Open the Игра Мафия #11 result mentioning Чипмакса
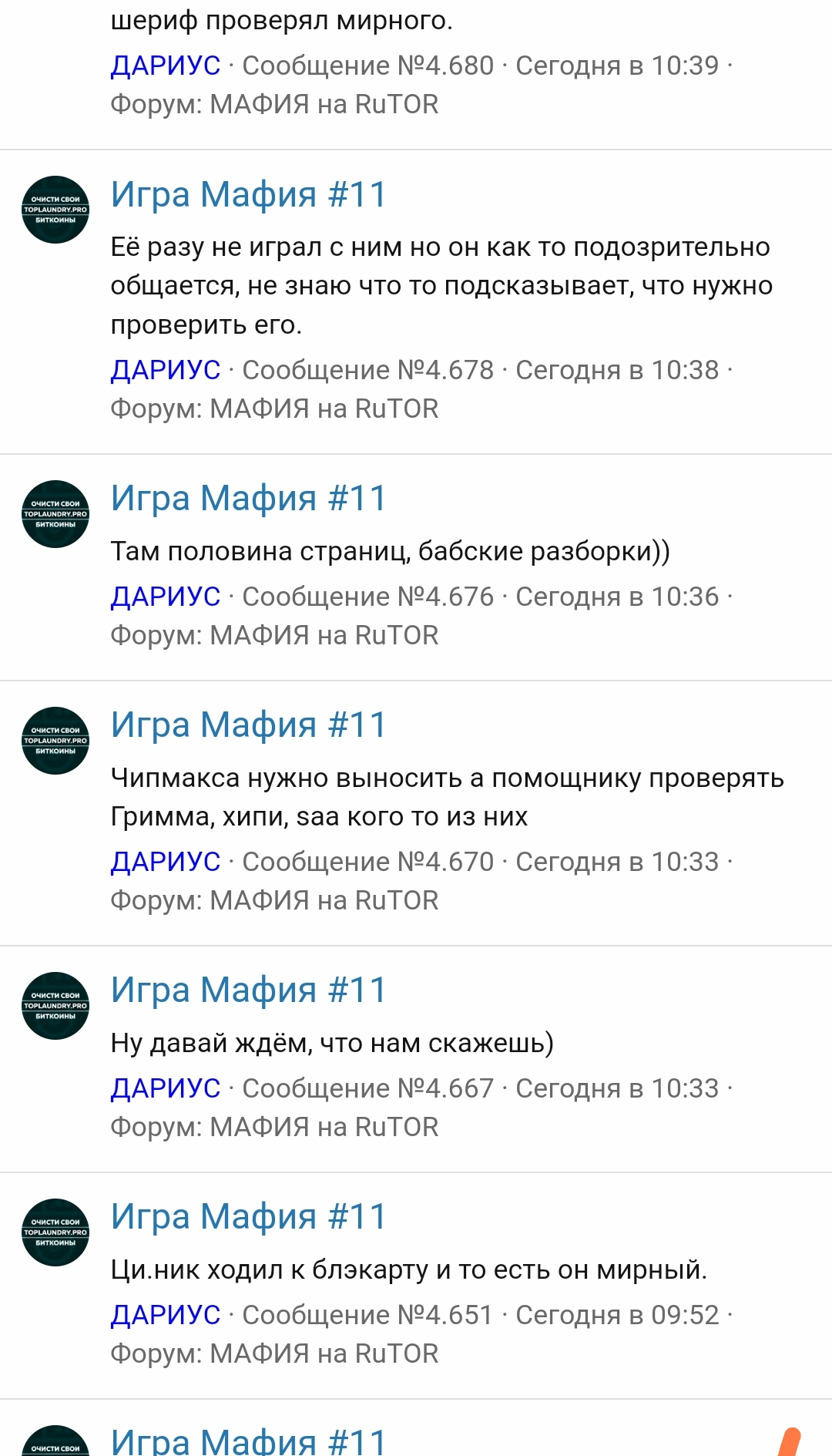 coord(248,725)
